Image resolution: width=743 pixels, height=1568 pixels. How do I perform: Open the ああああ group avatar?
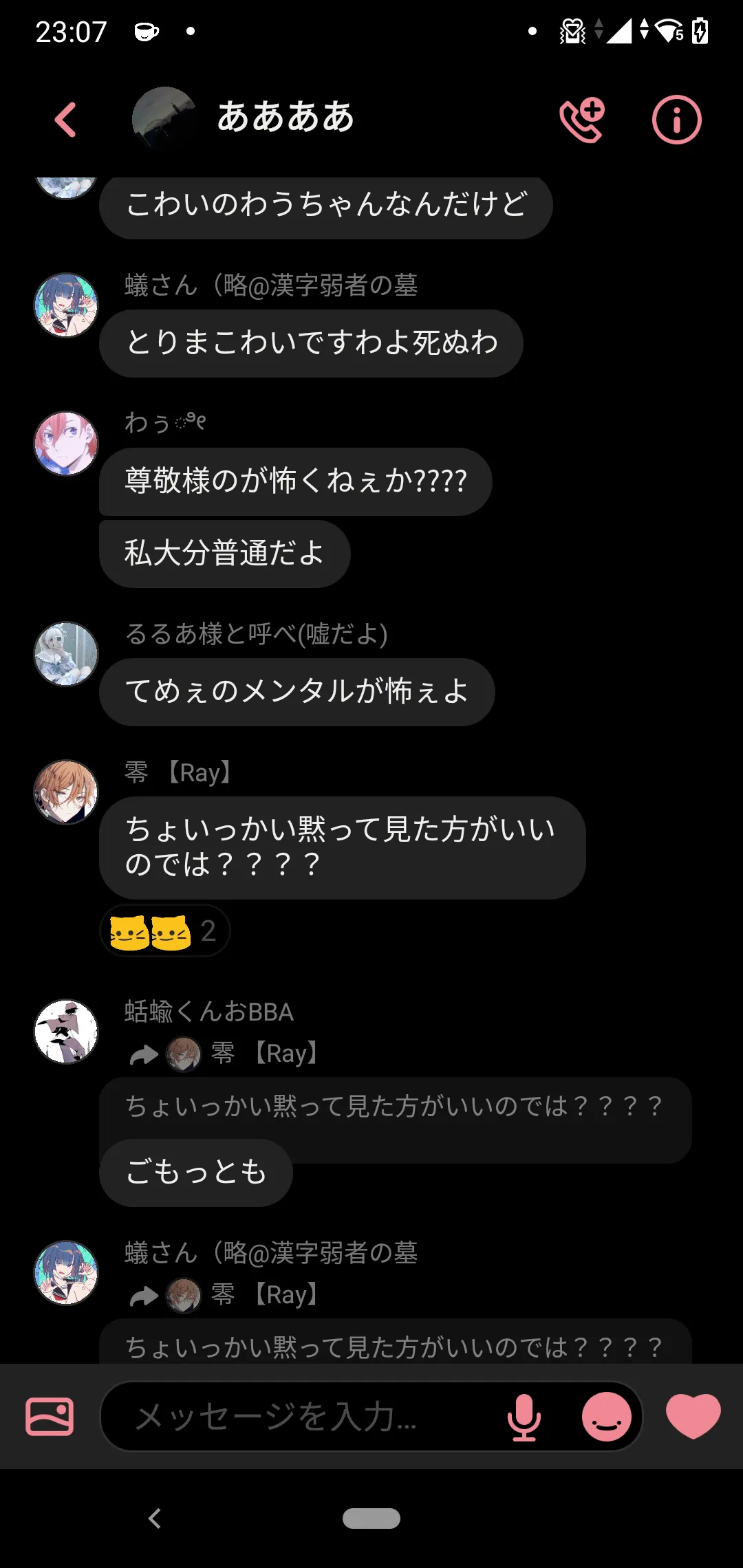point(164,119)
